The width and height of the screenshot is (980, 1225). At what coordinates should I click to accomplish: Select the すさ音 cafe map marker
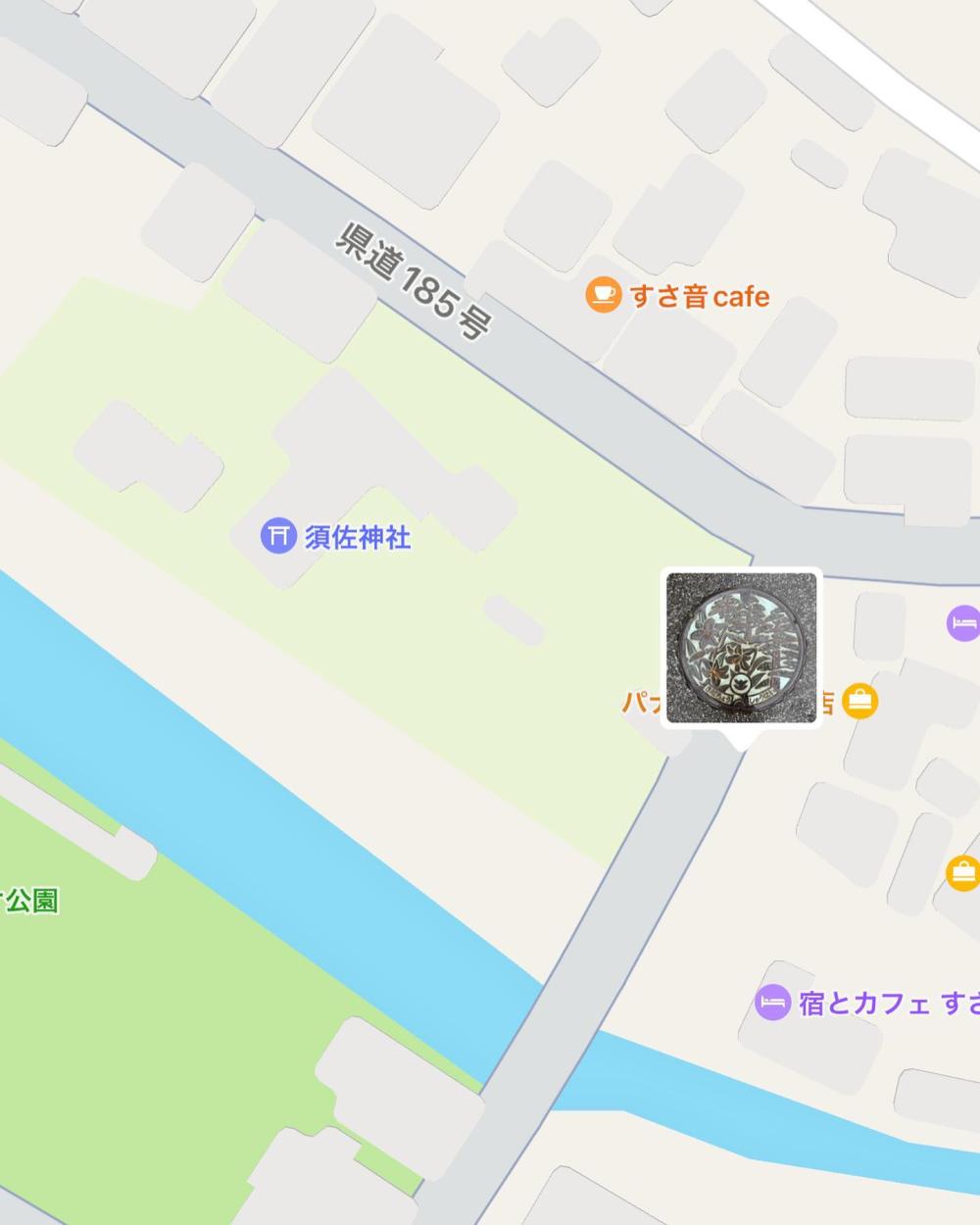tap(603, 295)
